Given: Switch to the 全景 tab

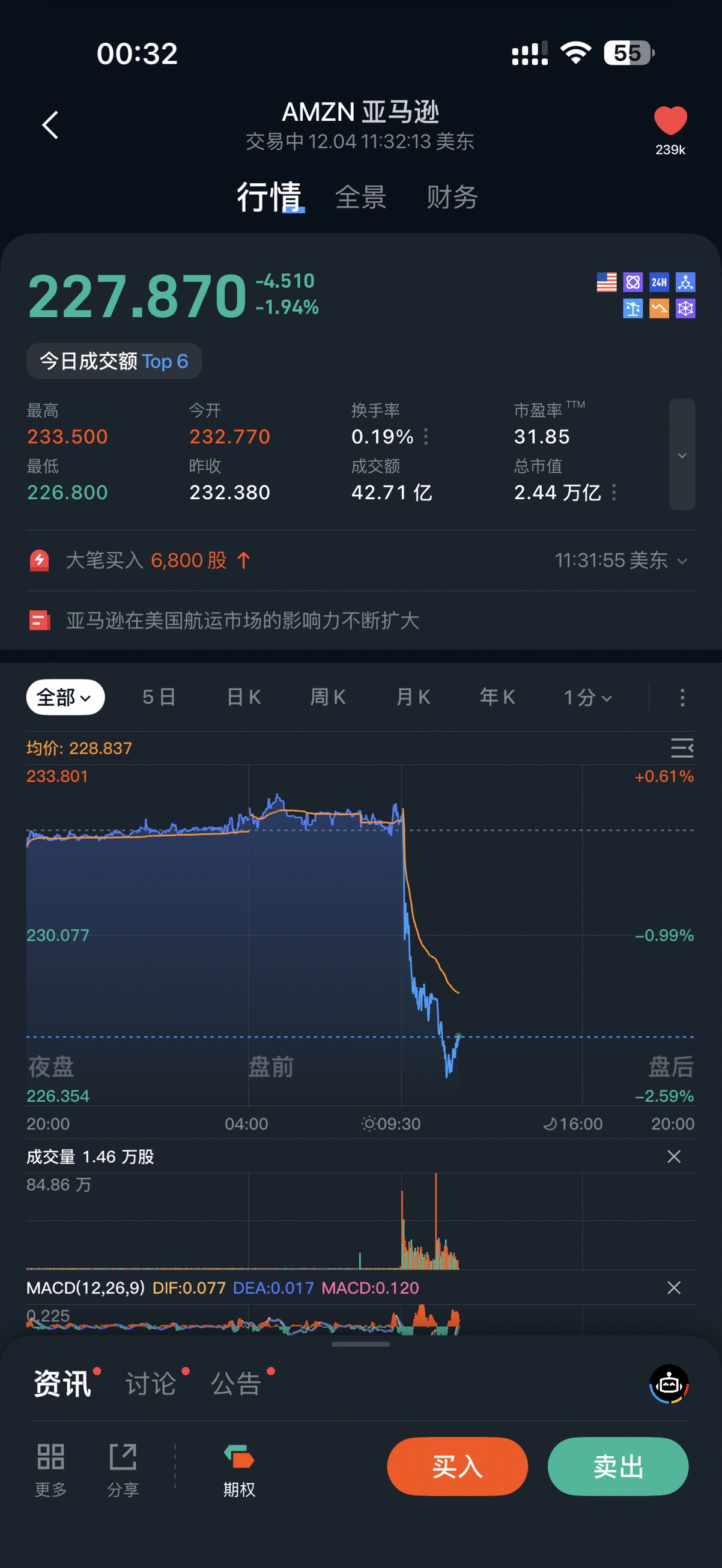Looking at the screenshot, I should pos(360,197).
